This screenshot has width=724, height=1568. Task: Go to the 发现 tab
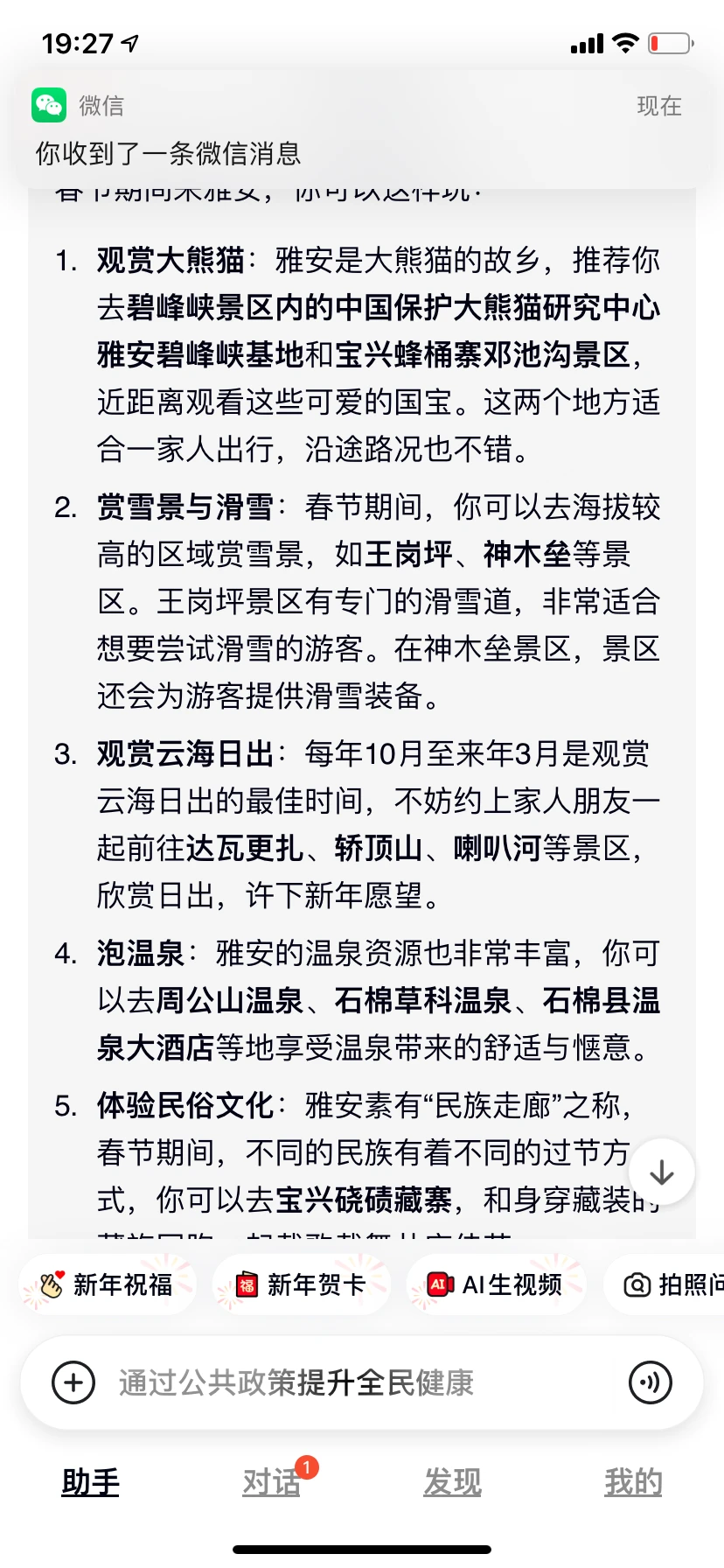[452, 1482]
